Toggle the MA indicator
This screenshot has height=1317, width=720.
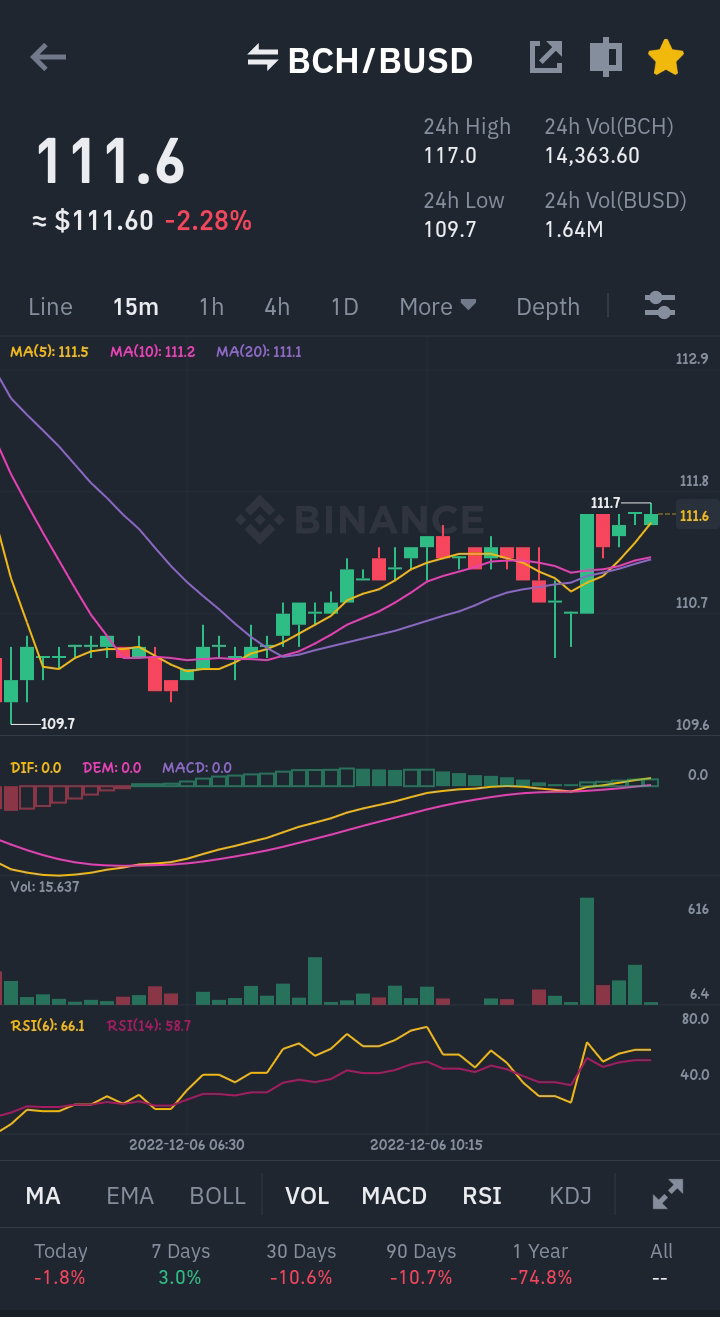click(43, 1196)
